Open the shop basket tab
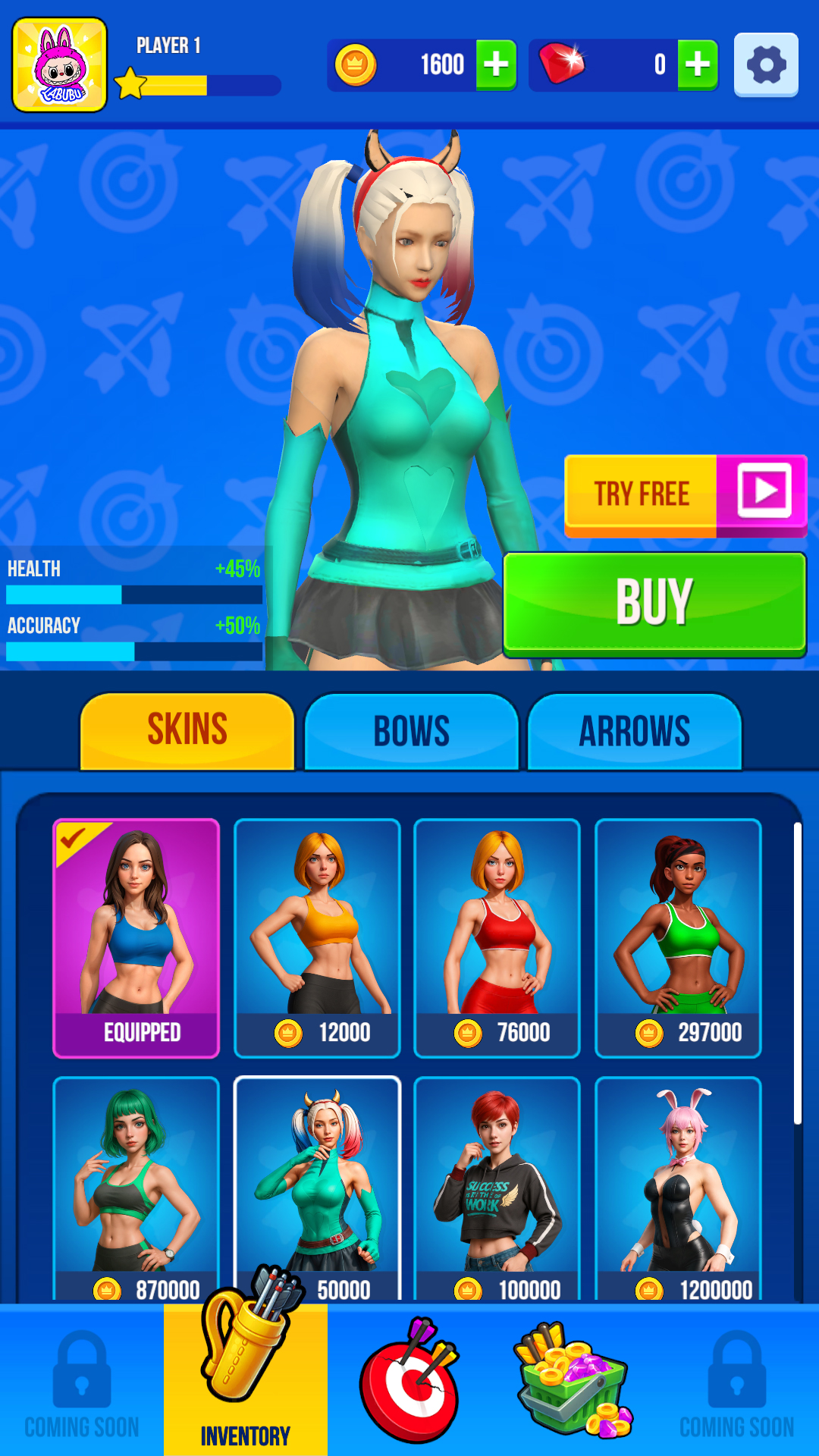Screen dimensions: 819x1456 pyautogui.click(x=573, y=1380)
